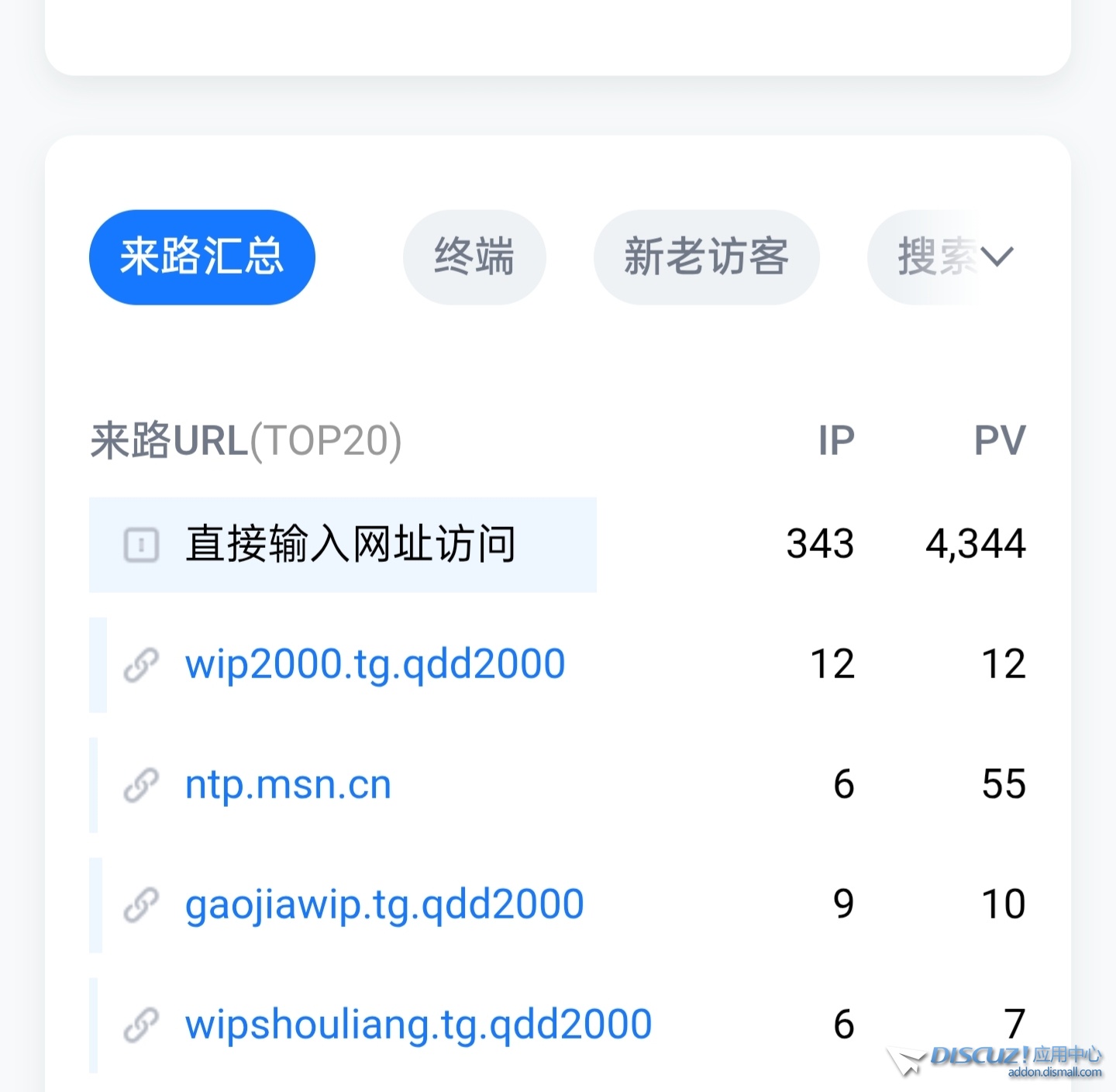Open the wipshouliang.tg.qdd2000 referrer link
Viewport: 1116px width, 1092px height.
(418, 1025)
